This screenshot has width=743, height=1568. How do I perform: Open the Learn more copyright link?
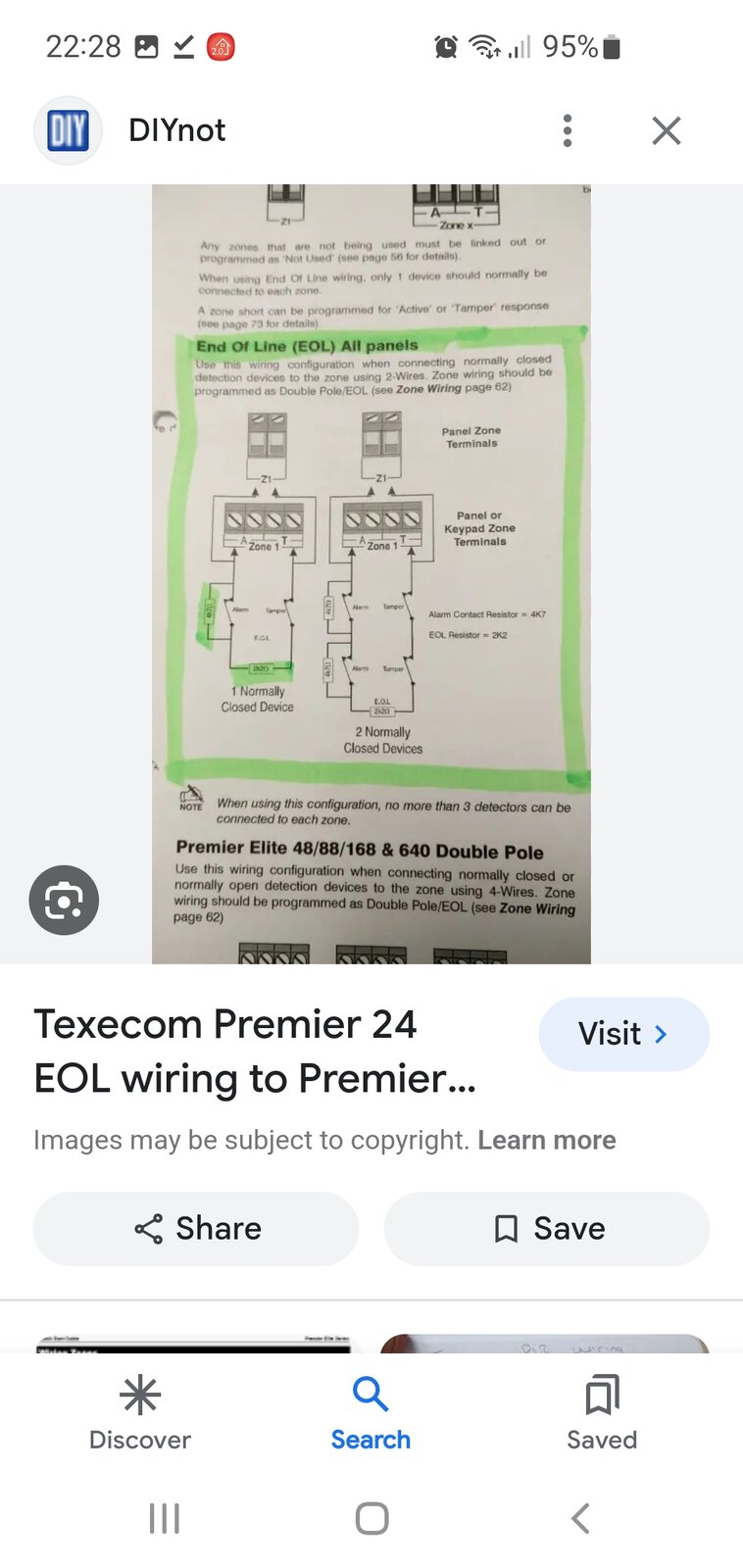[546, 1140]
